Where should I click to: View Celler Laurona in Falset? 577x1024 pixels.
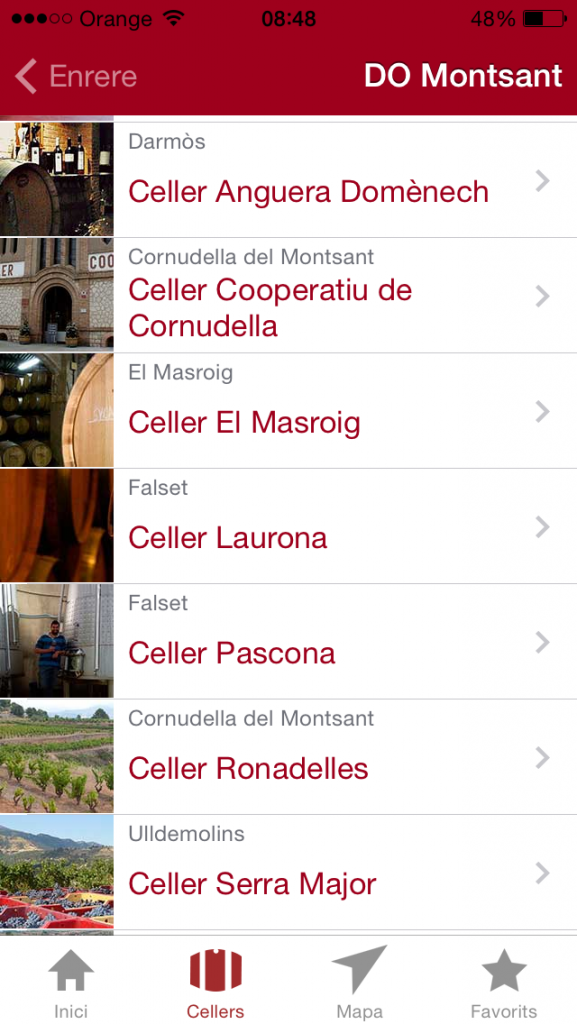[288, 526]
